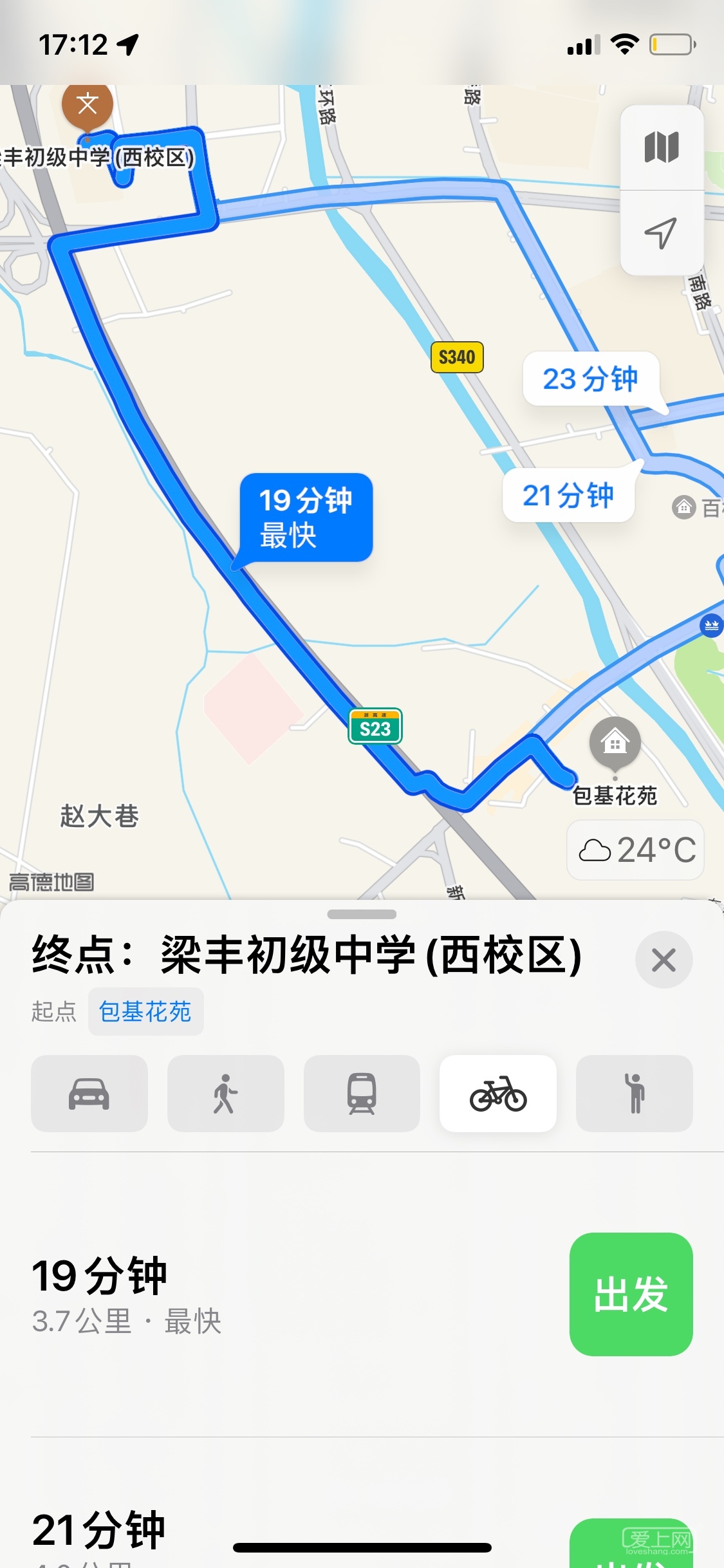Select the 21分钟 route bubble on map
Viewport: 724px width, 1568px height.
pos(568,496)
